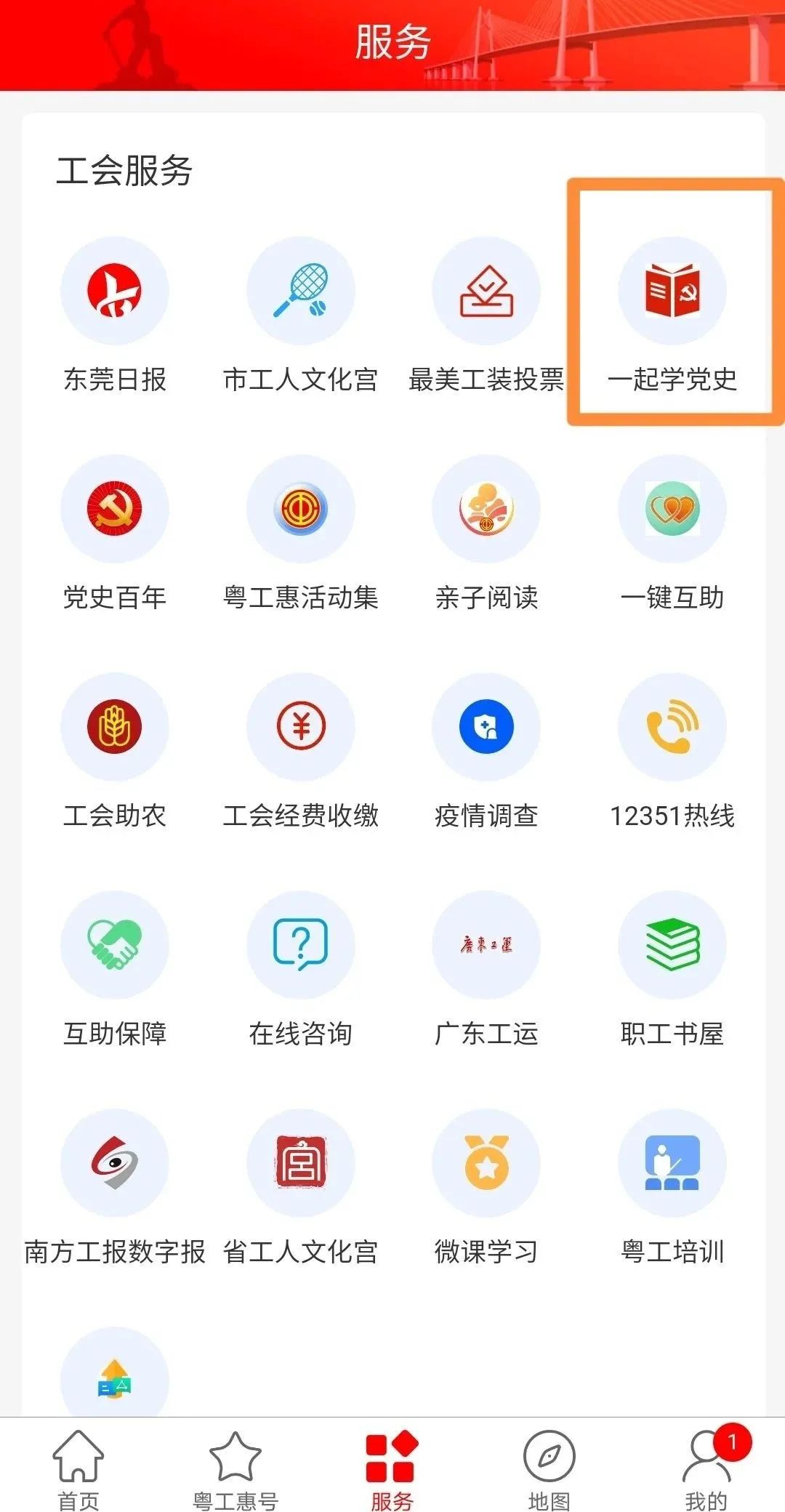Start 在线咨询
Viewport: 785px width, 1512px height.
(300, 945)
